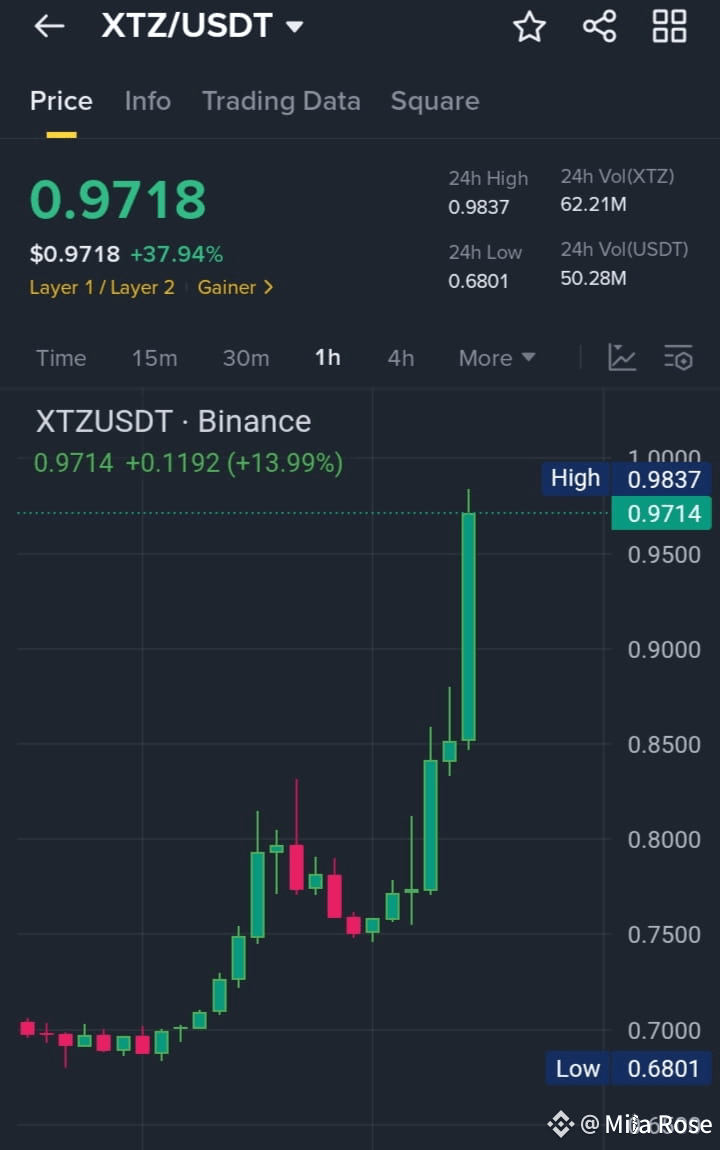Enable the 4h timeframe view

tap(400, 357)
